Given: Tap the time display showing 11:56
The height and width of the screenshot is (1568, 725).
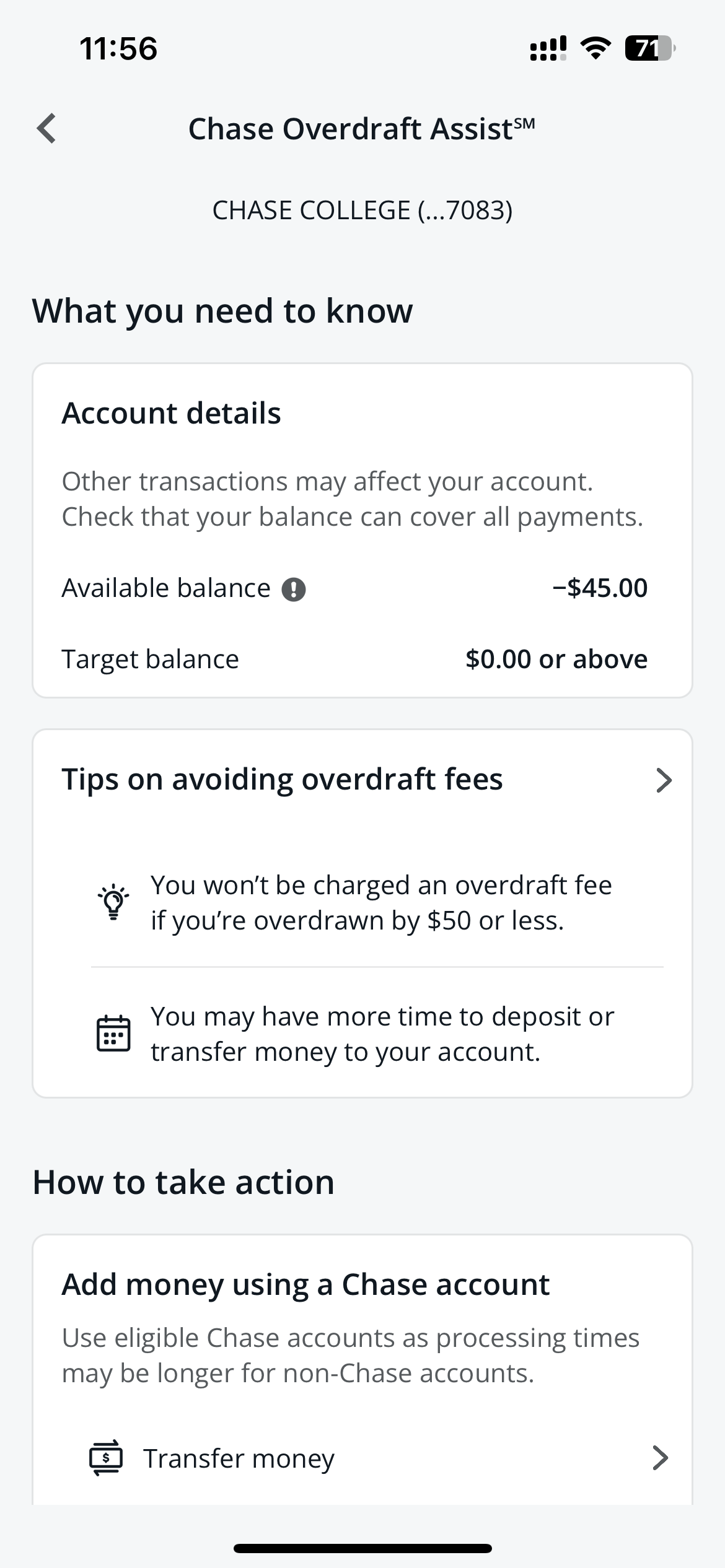Looking at the screenshot, I should [x=120, y=49].
